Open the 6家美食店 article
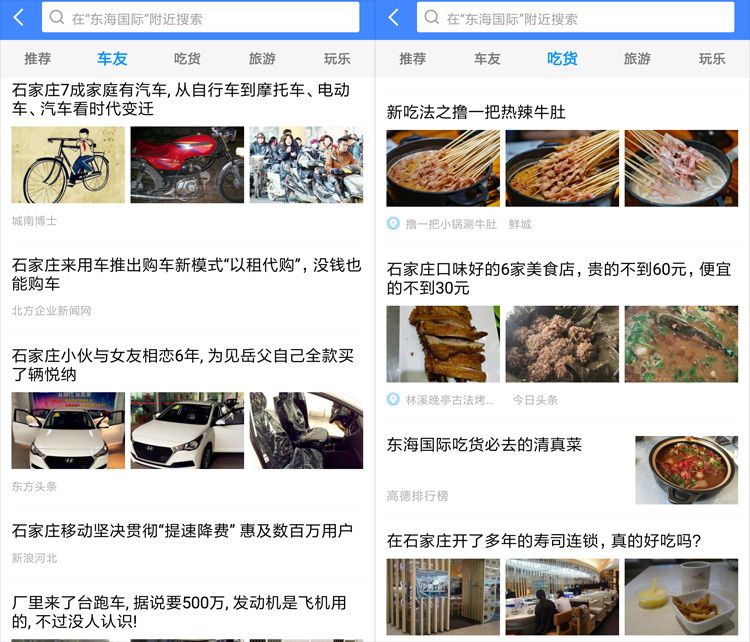Viewport: 750px width, 642px height. tap(553, 278)
